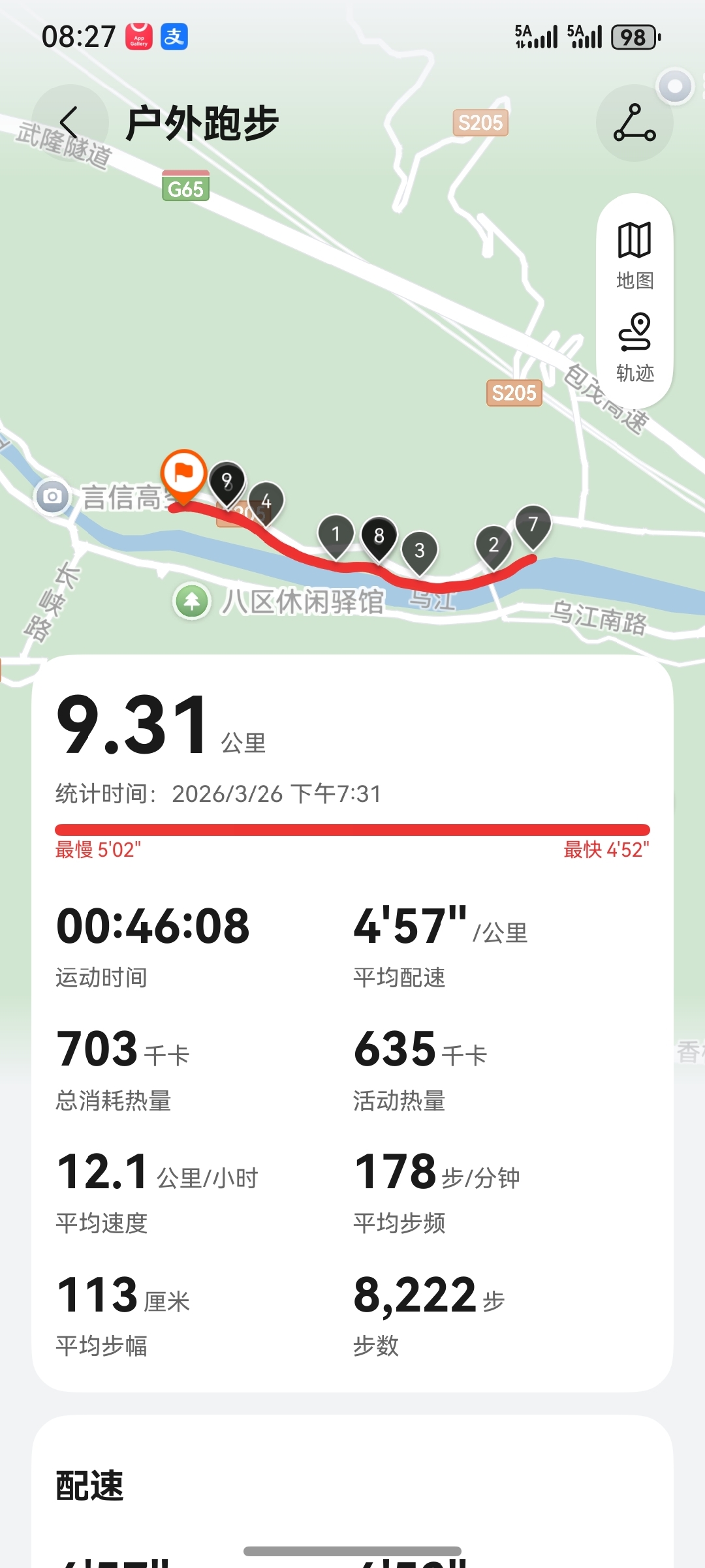Tap the floating assistive ball
Image resolution: width=705 pixels, height=1568 pixels.
point(675,85)
